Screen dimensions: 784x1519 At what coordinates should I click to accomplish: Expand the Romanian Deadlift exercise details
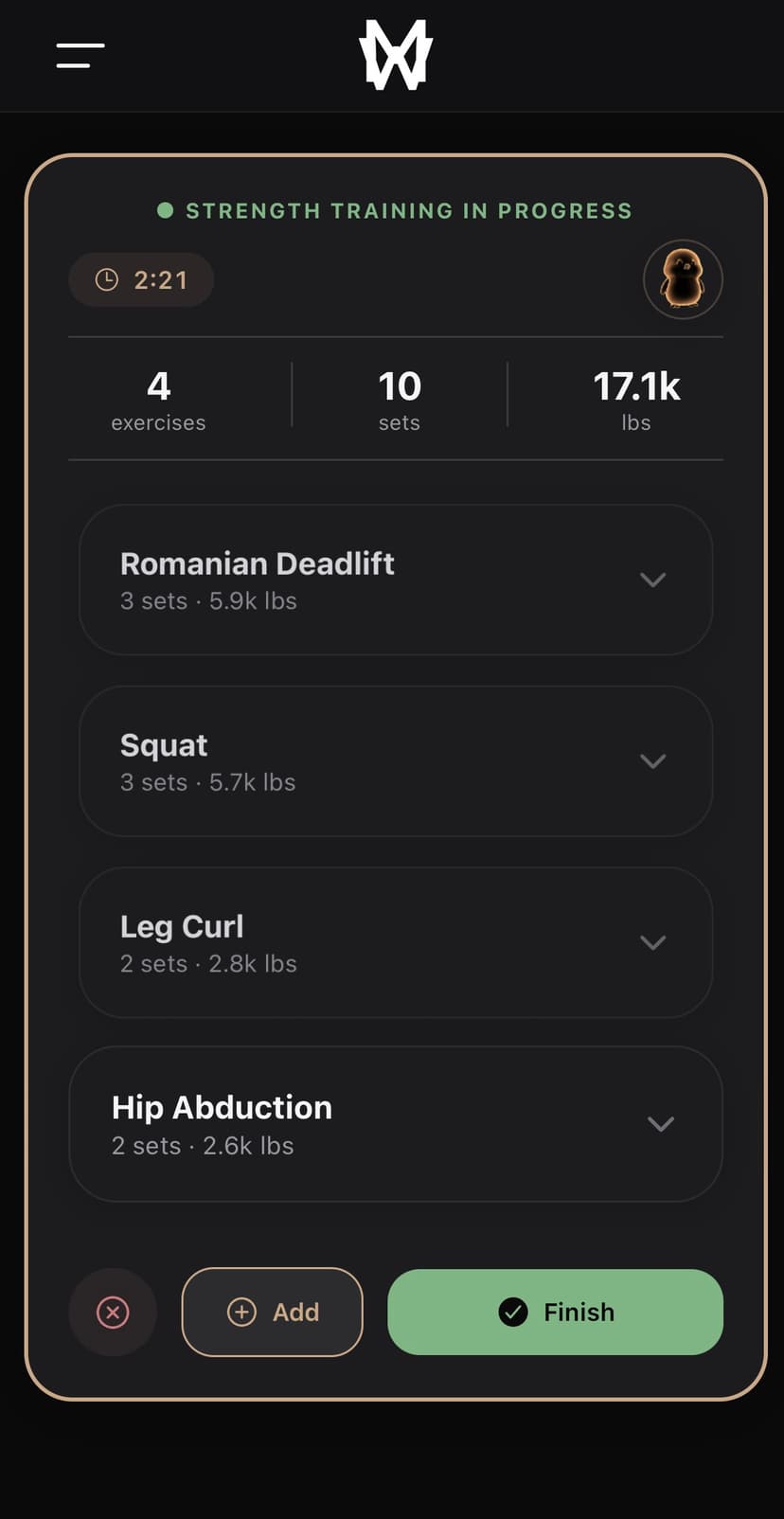(653, 580)
